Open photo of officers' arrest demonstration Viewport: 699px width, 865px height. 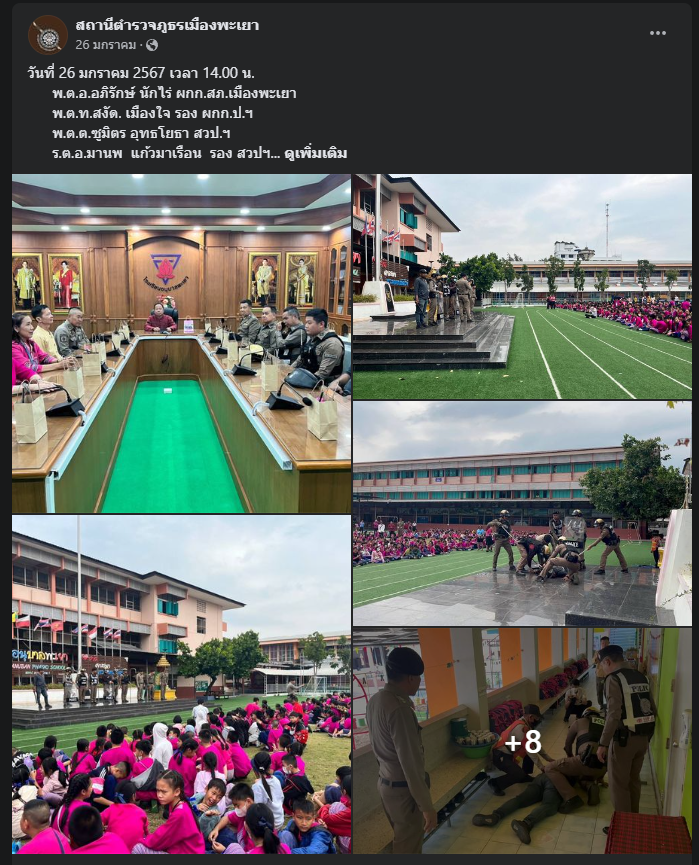click(521, 514)
